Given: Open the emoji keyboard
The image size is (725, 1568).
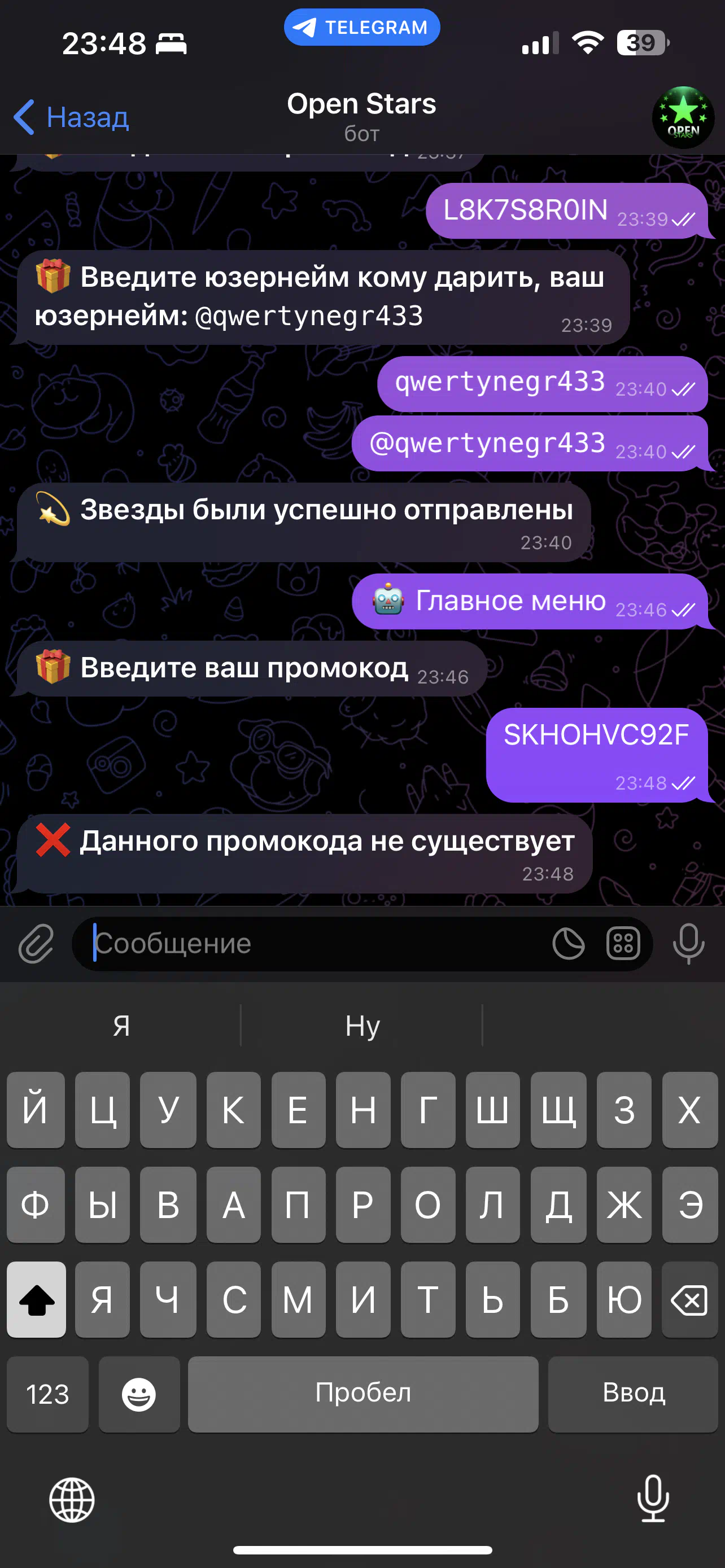Looking at the screenshot, I should tap(139, 1394).
